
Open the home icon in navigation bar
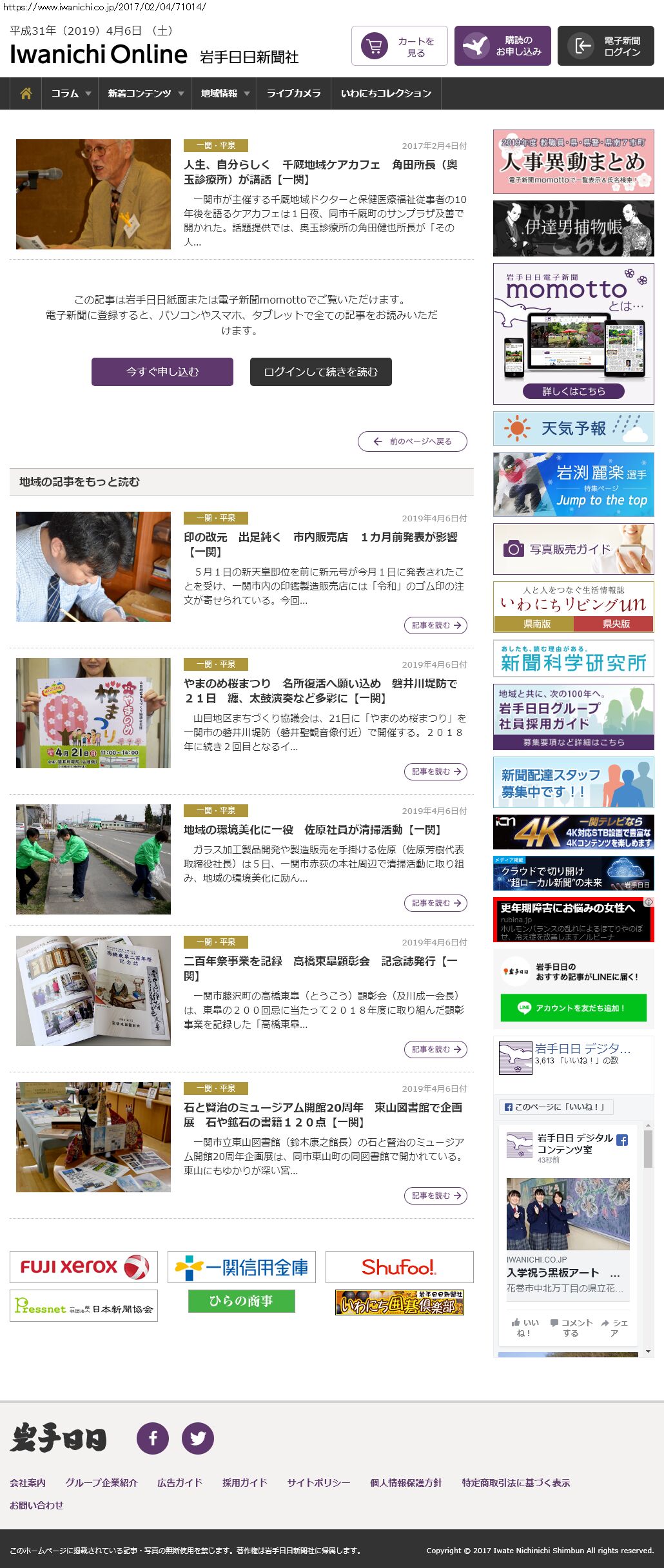[x=26, y=93]
